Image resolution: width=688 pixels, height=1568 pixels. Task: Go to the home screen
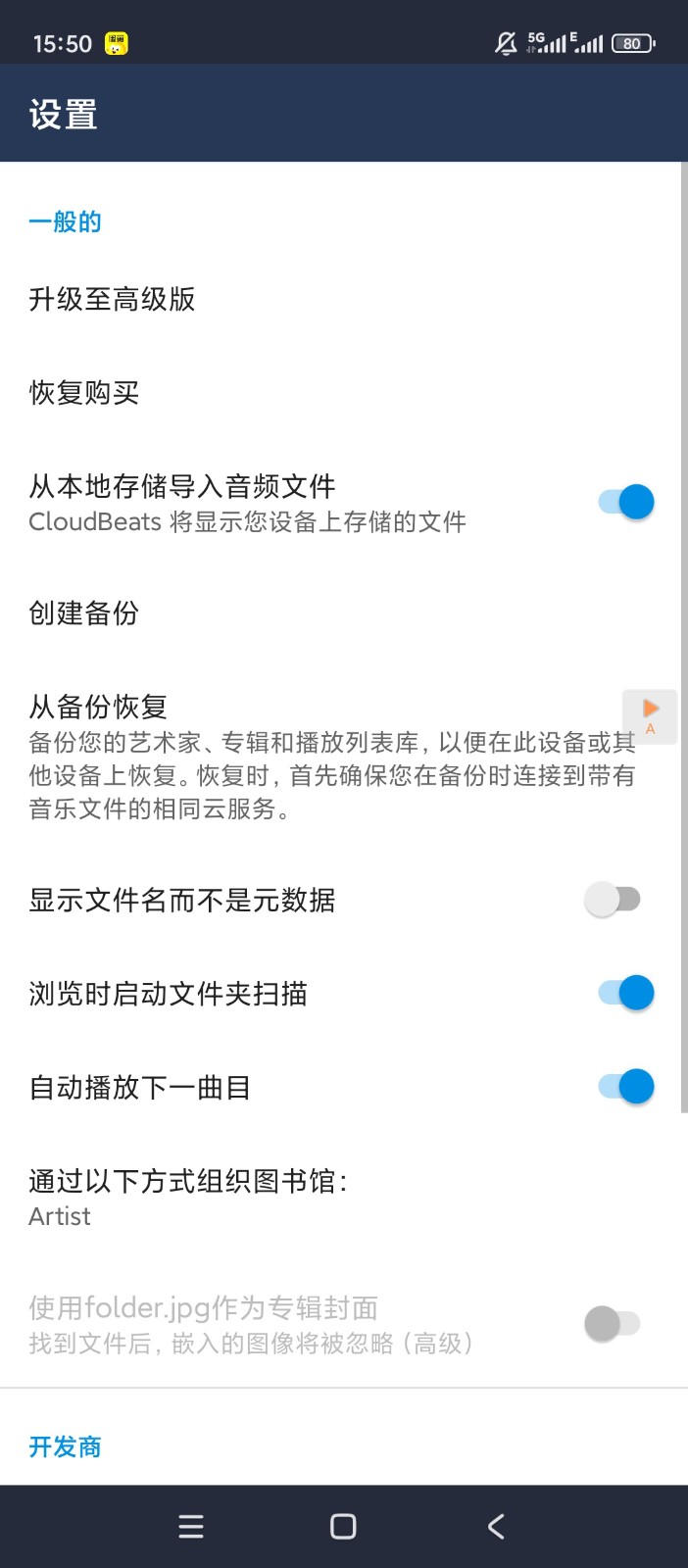coord(343,1526)
